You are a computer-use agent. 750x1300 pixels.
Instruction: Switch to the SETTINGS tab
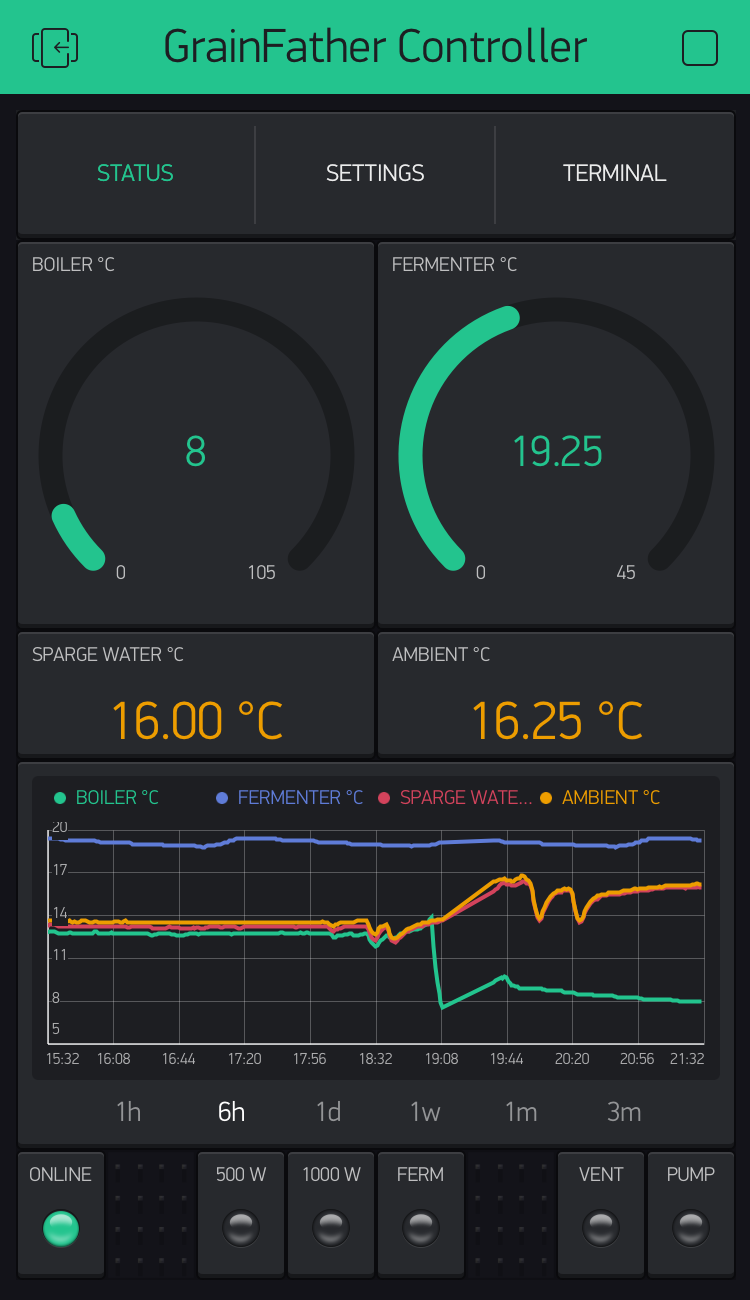[375, 173]
